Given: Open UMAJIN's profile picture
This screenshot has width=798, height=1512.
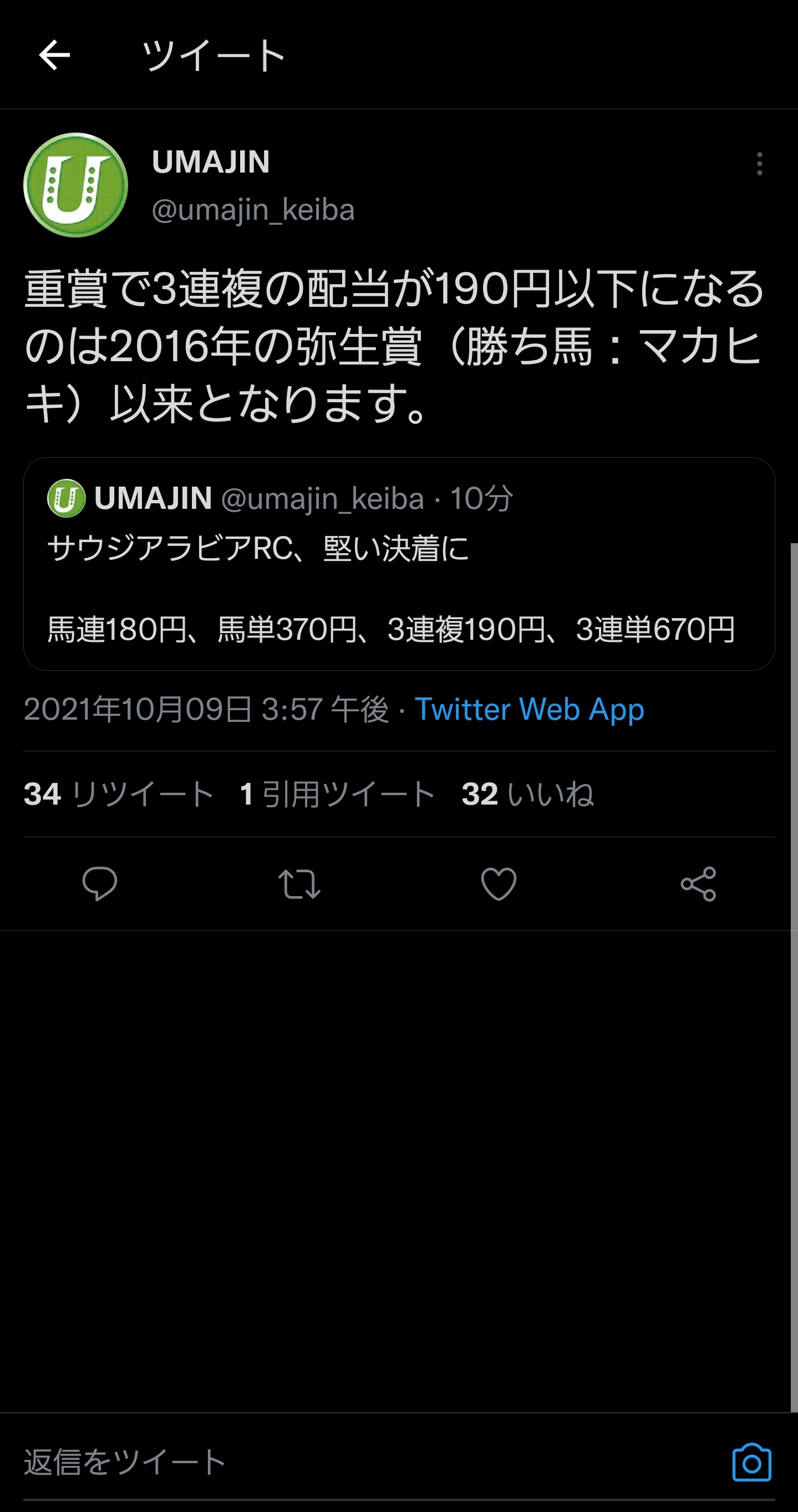Looking at the screenshot, I should pyautogui.click(x=75, y=185).
